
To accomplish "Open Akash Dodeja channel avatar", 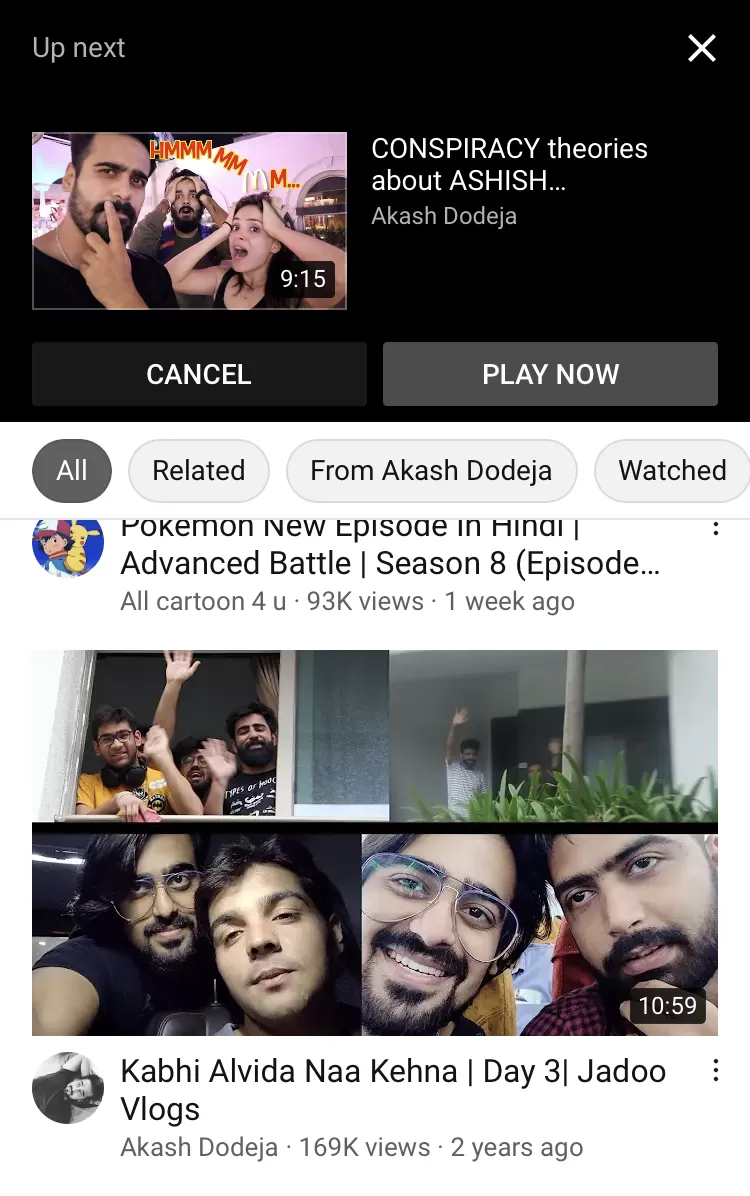I will click(x=68, y=1087).
